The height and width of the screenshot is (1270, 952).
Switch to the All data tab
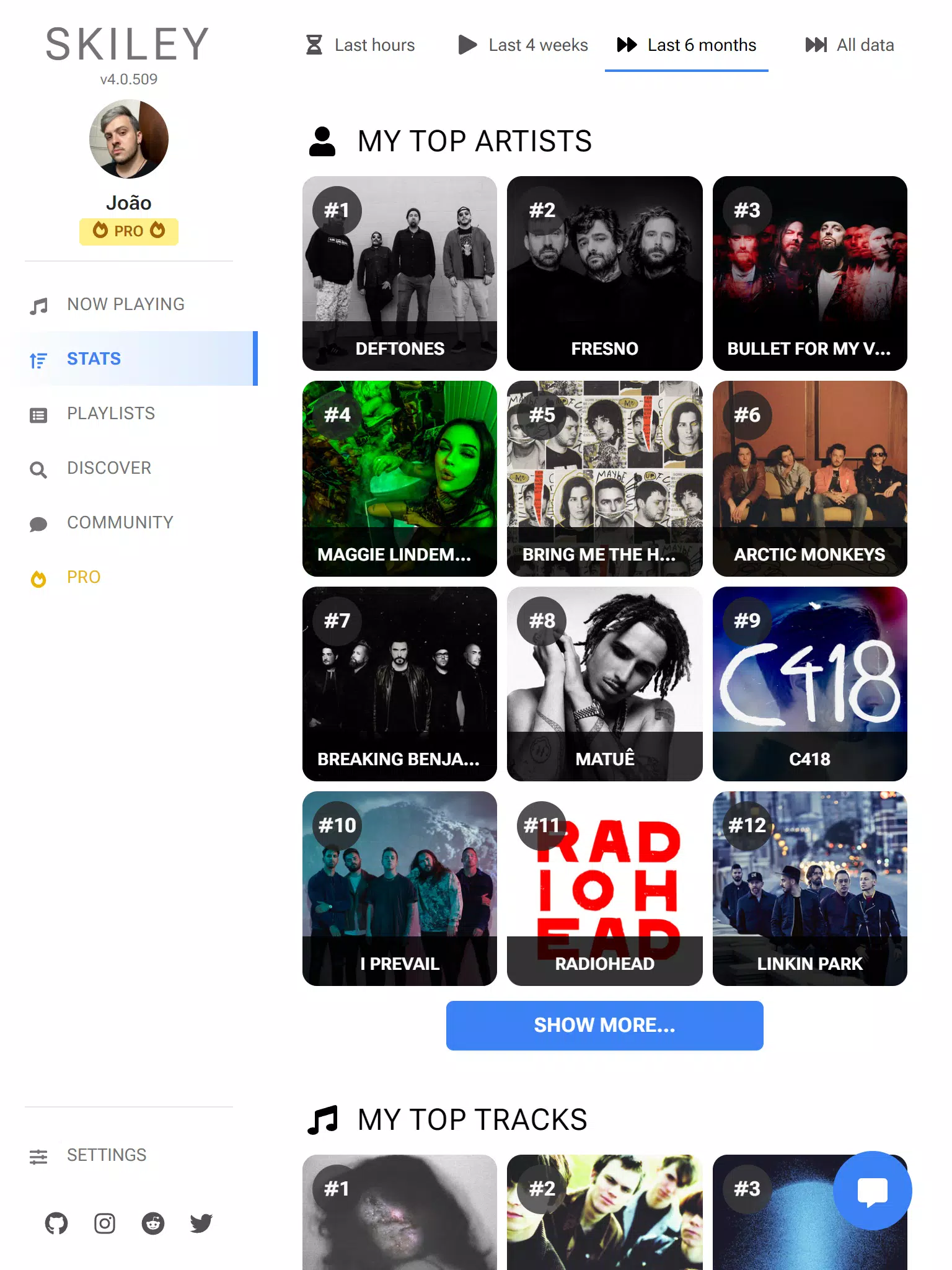(x=850, y=45)
